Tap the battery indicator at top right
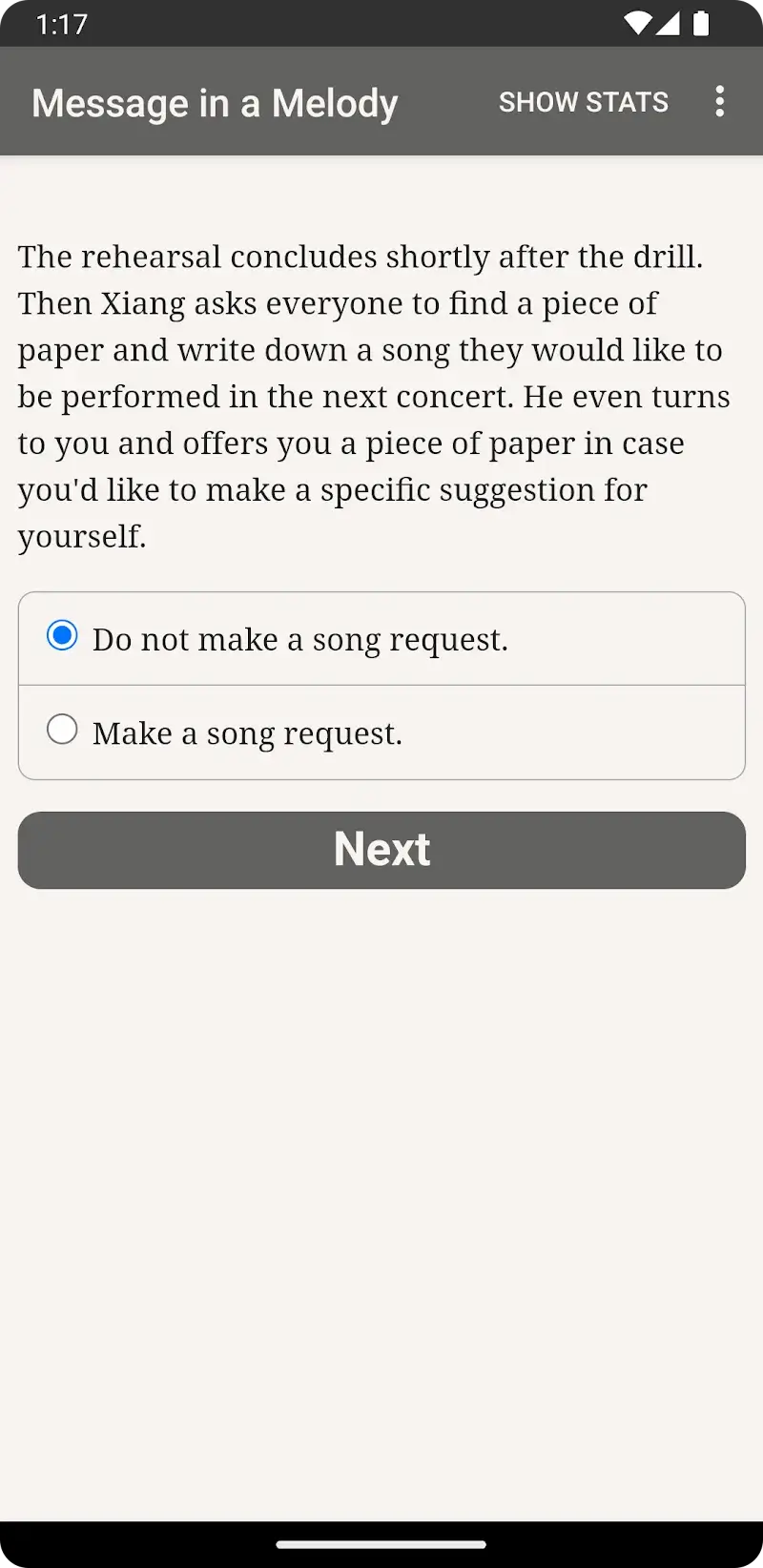The width and height of the screenshot is (763, 1568). pyautogui.click(x=702, y=25)
